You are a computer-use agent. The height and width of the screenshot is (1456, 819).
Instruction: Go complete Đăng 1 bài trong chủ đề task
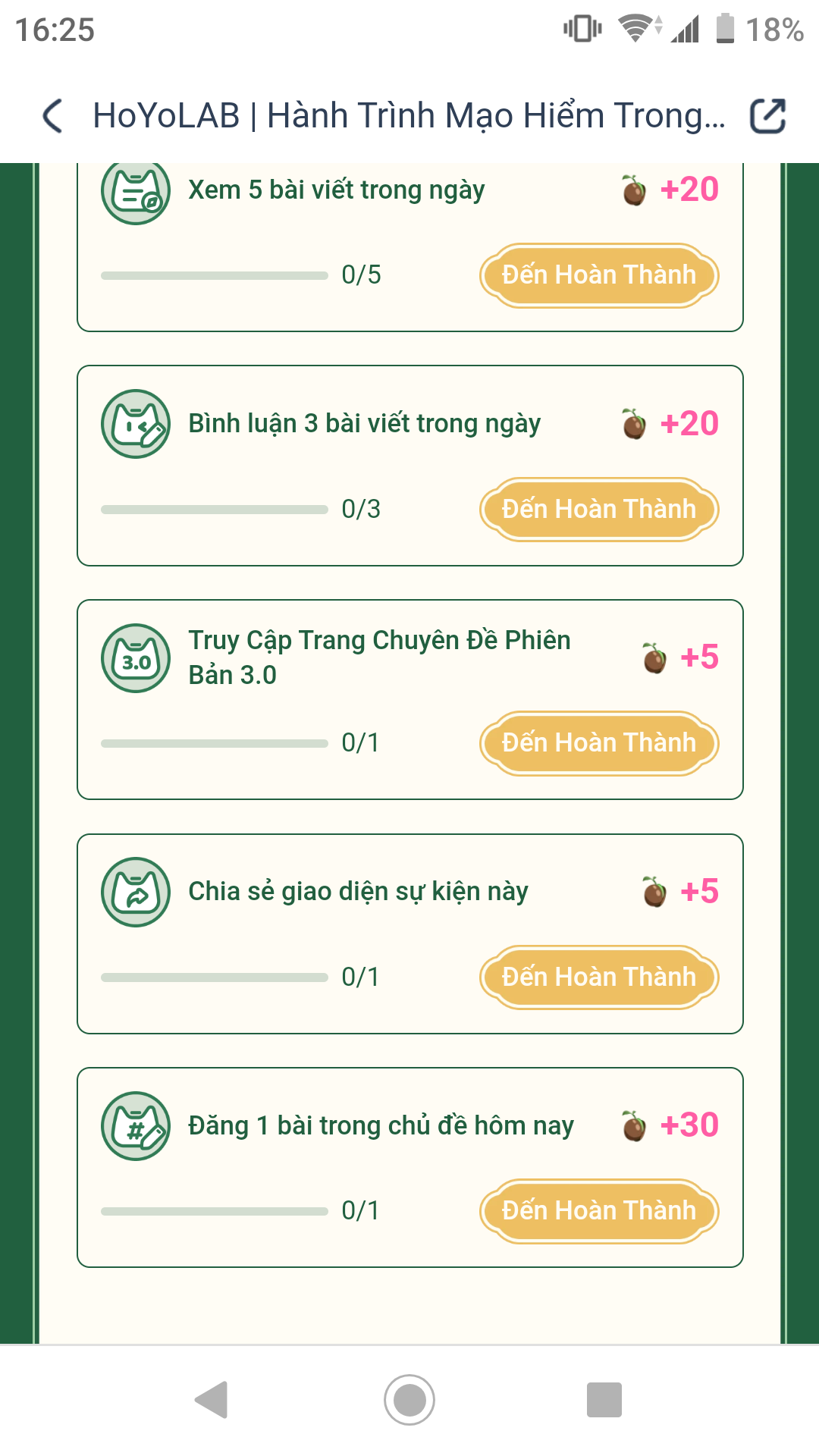pyautogui.click(x=598, y=1211)
